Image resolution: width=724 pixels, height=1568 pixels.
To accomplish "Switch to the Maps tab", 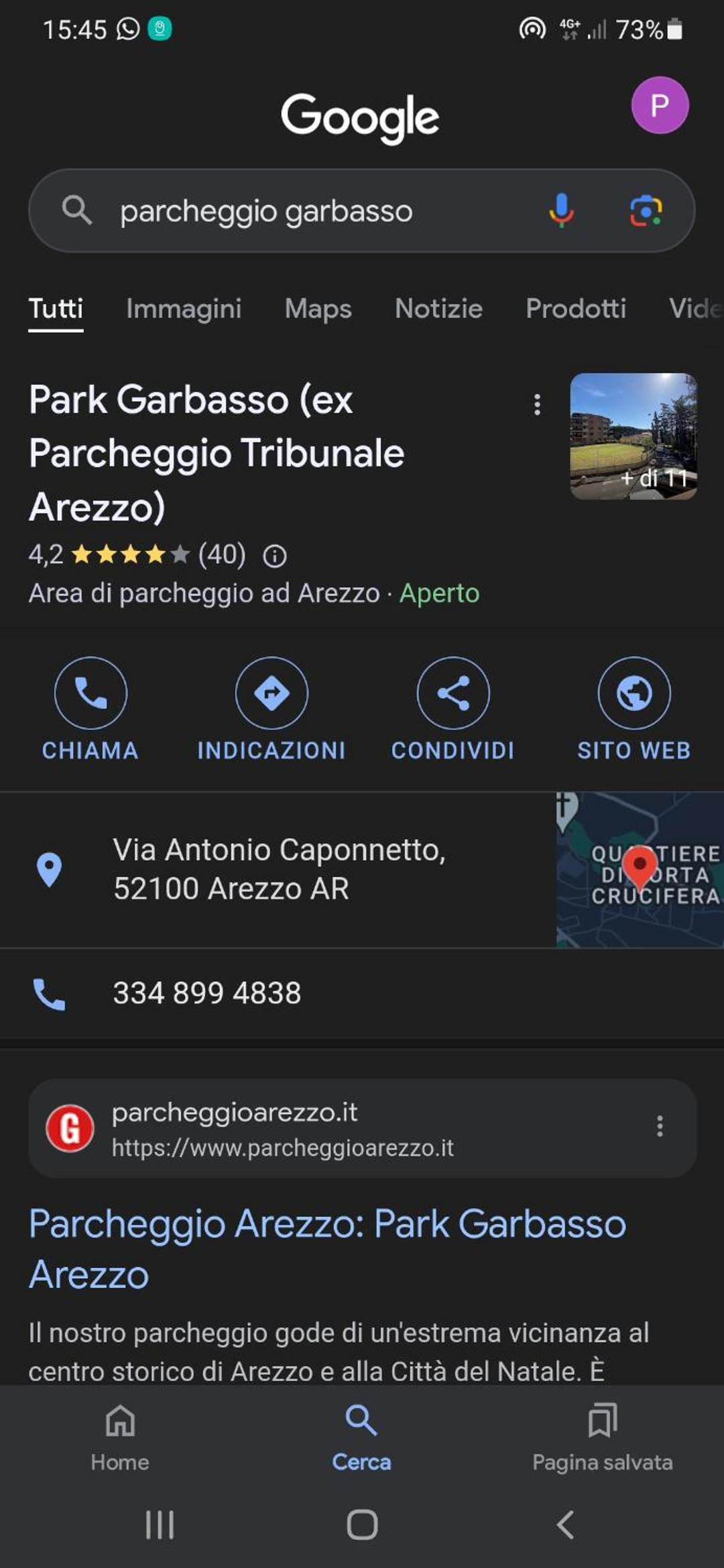I will 318,309.
